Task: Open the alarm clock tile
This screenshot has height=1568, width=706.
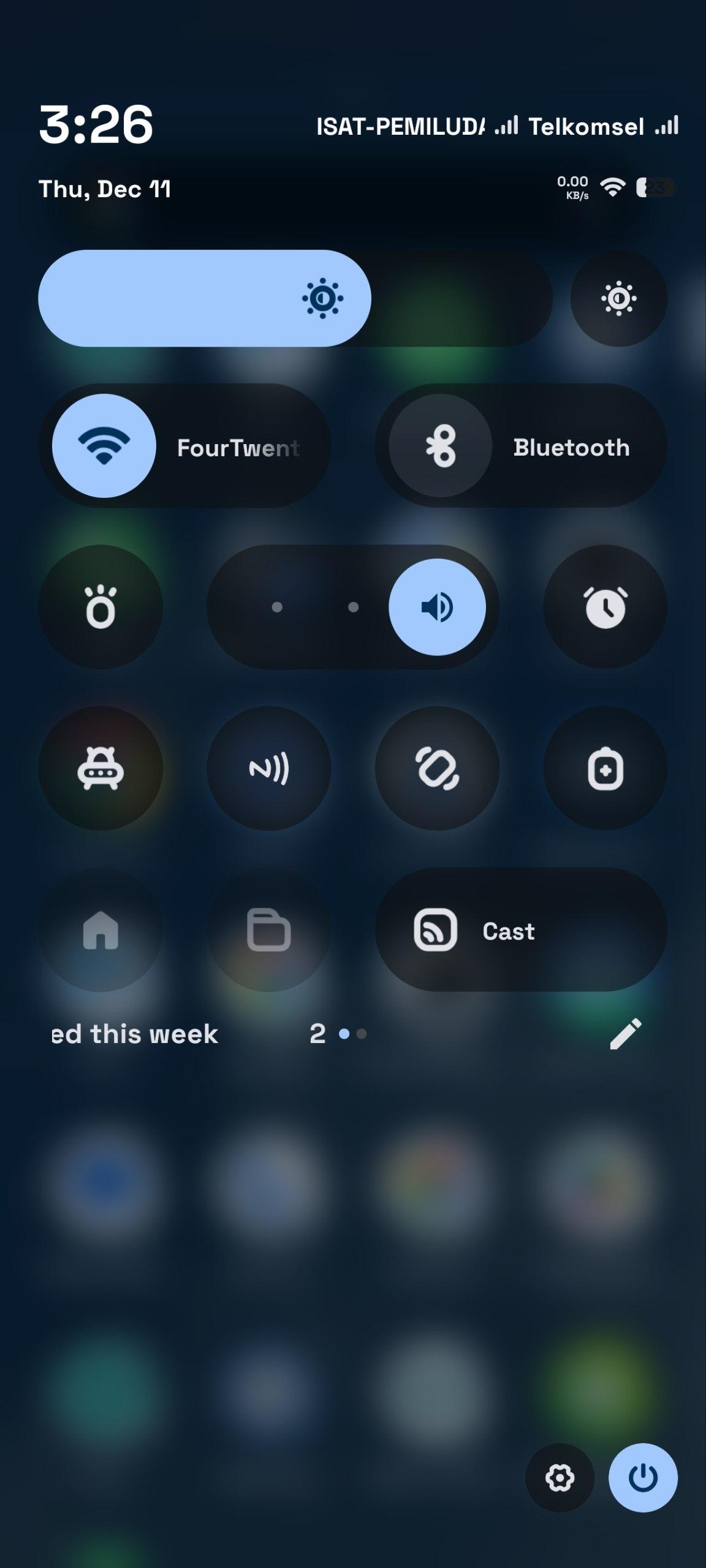Action: 605,607
